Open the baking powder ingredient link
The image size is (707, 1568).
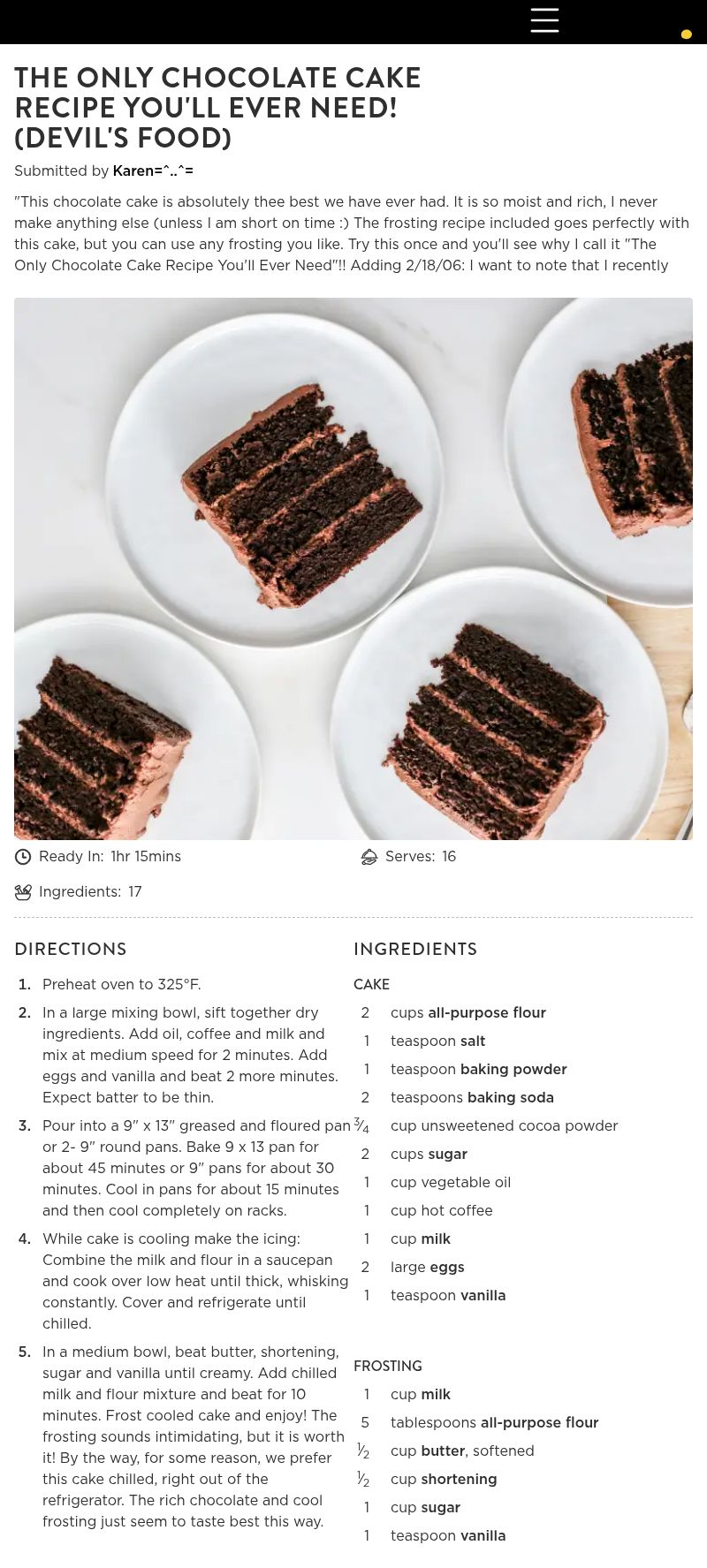coord(513,1069)
